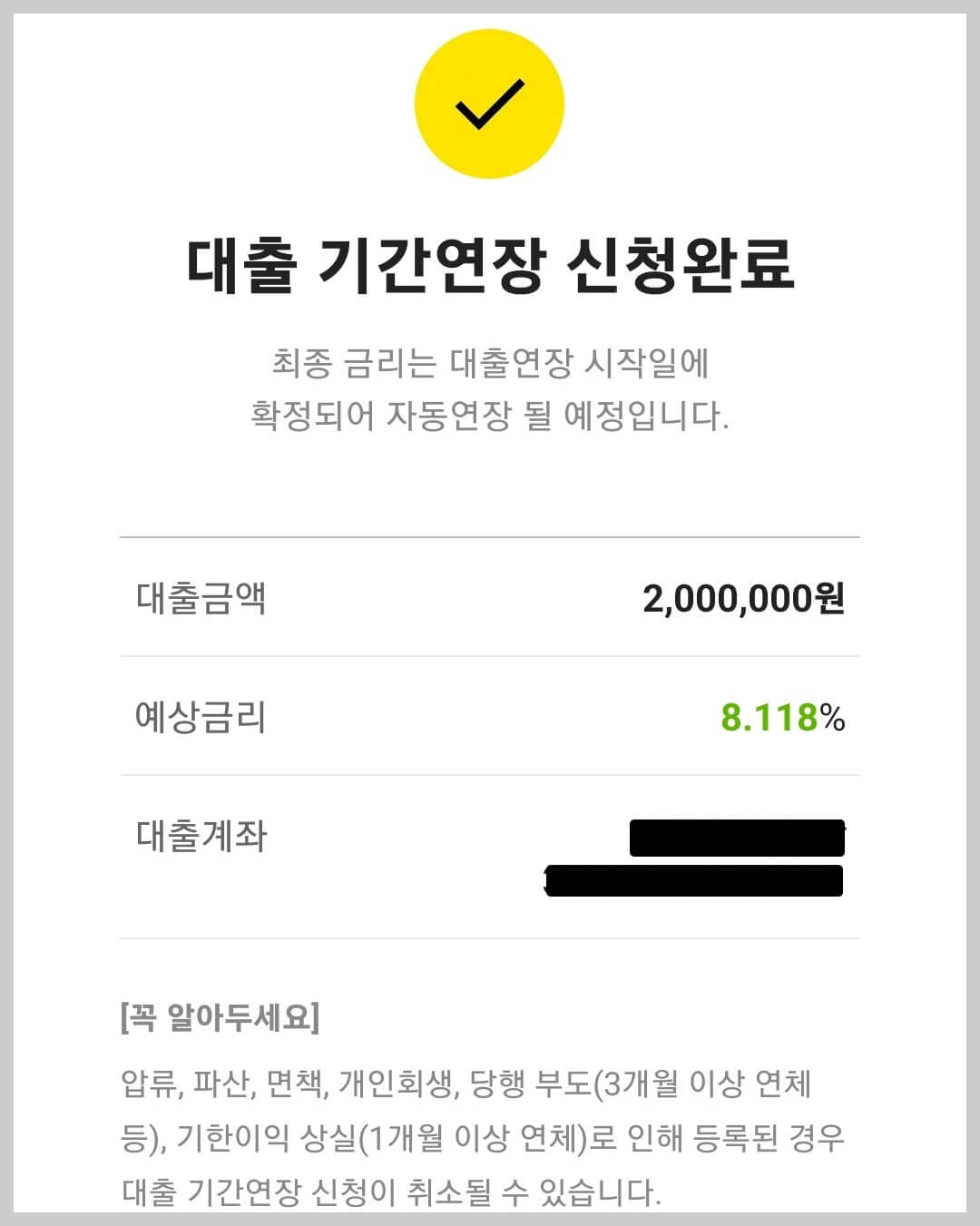
Task: Select the 대출 기간연장 신청완료 title
Action: pos(490,263)
